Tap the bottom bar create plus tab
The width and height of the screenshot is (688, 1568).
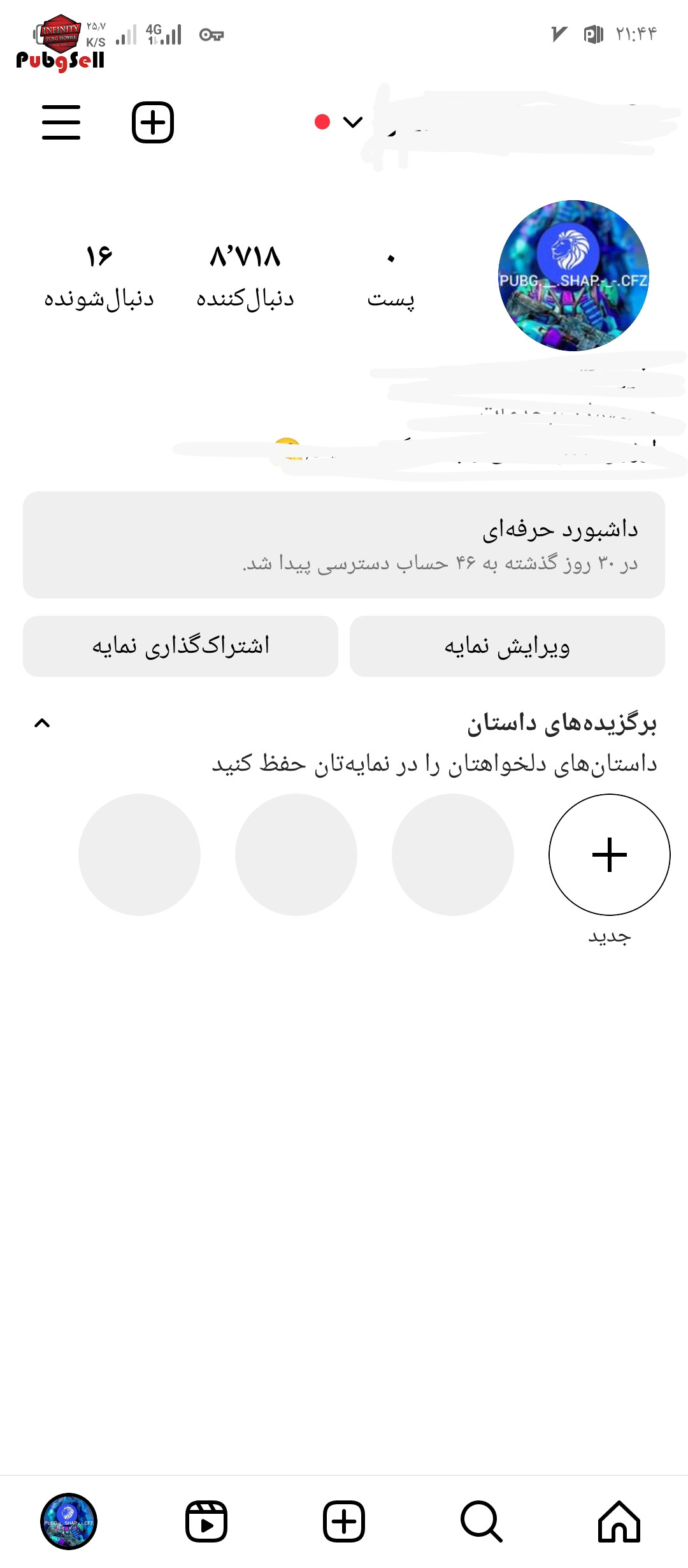[x=344, y=1521]
